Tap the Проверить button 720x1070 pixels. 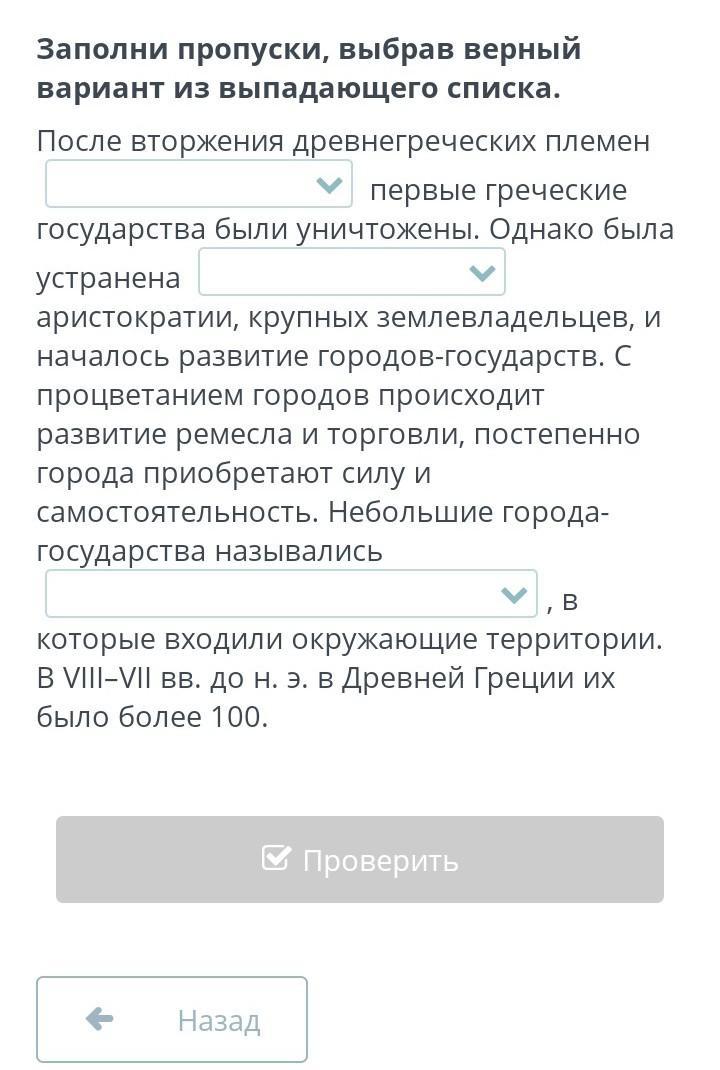(x=360, y=860)
